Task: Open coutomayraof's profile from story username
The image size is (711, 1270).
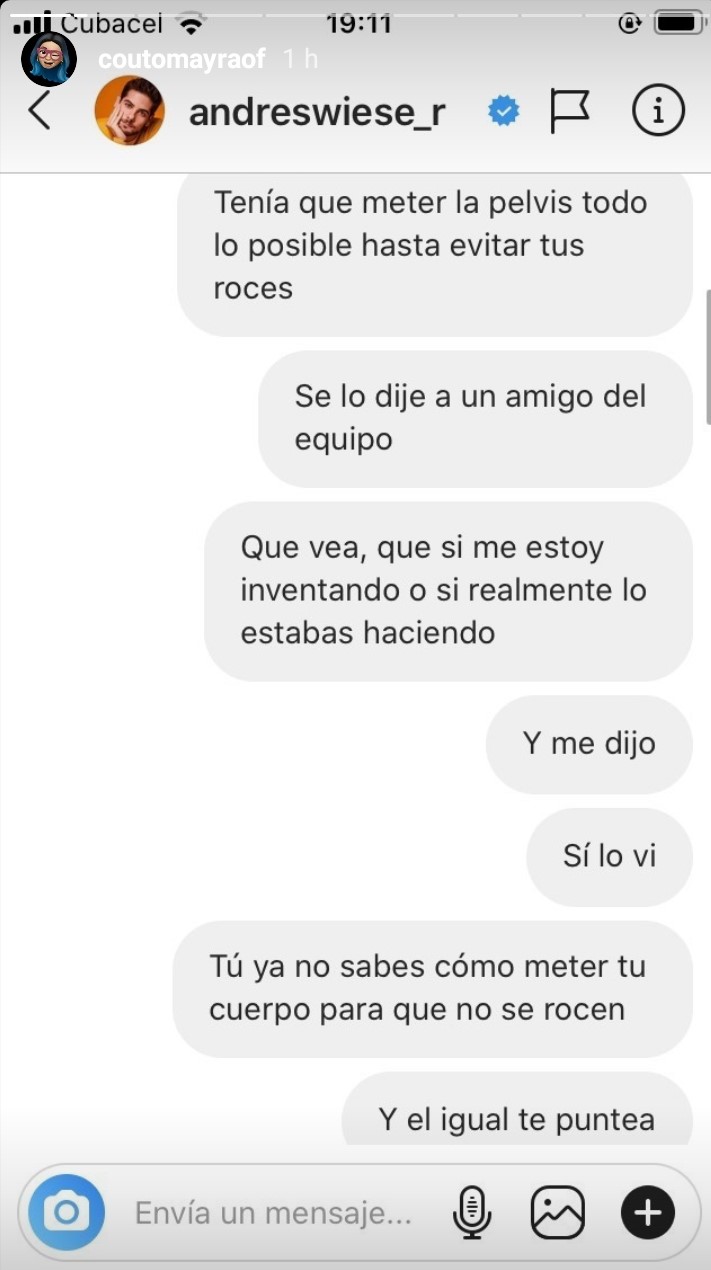Action: click(x=182, y=59)
